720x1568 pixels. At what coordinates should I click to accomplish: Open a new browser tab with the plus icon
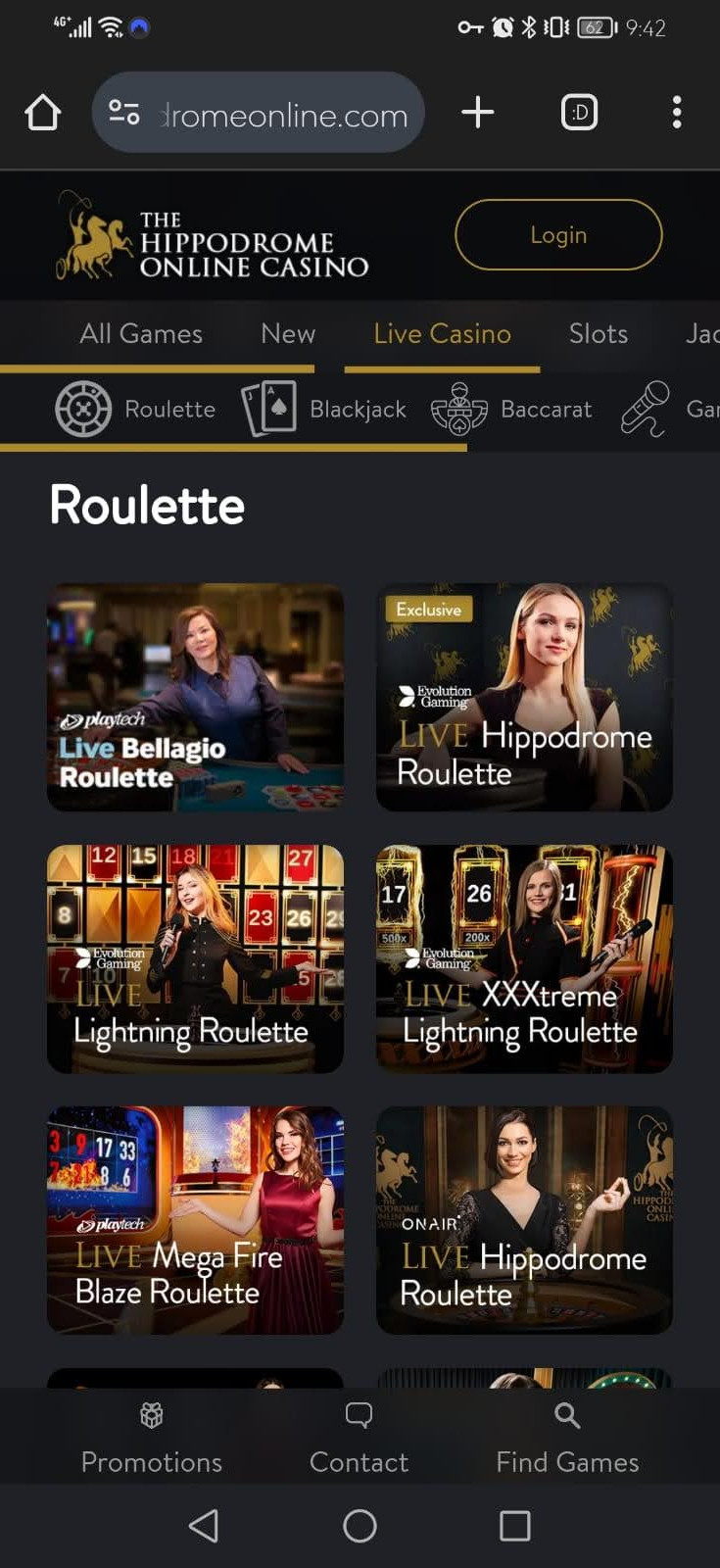tap(478, 112)
